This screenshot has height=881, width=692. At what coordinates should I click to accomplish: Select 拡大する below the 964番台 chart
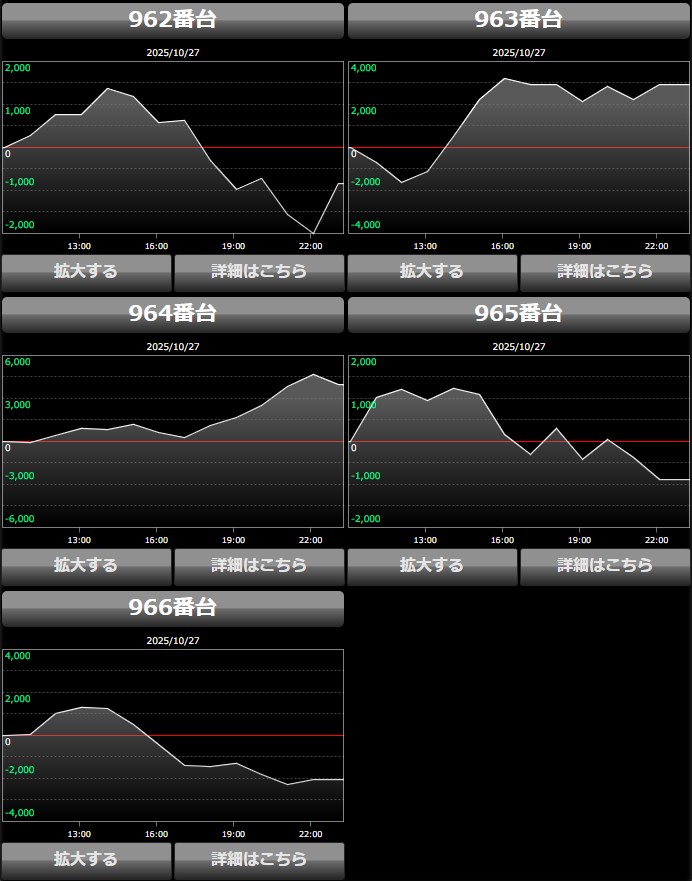tap(86, 566)
